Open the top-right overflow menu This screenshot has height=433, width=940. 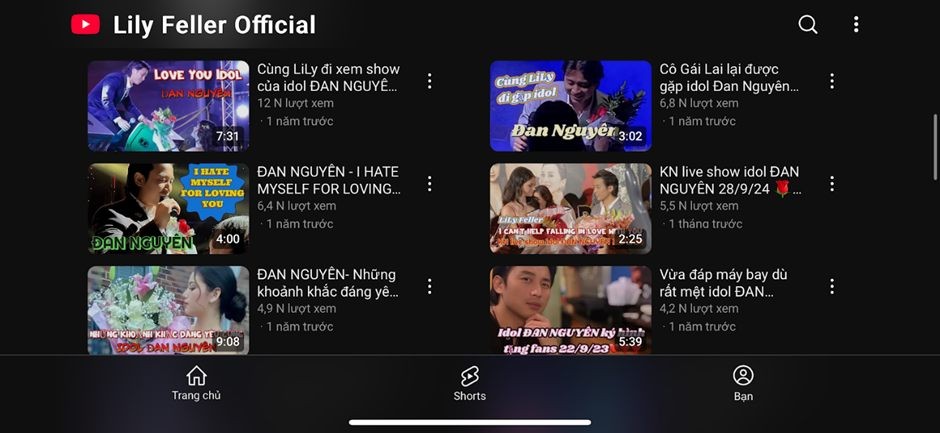coord(856,25)
